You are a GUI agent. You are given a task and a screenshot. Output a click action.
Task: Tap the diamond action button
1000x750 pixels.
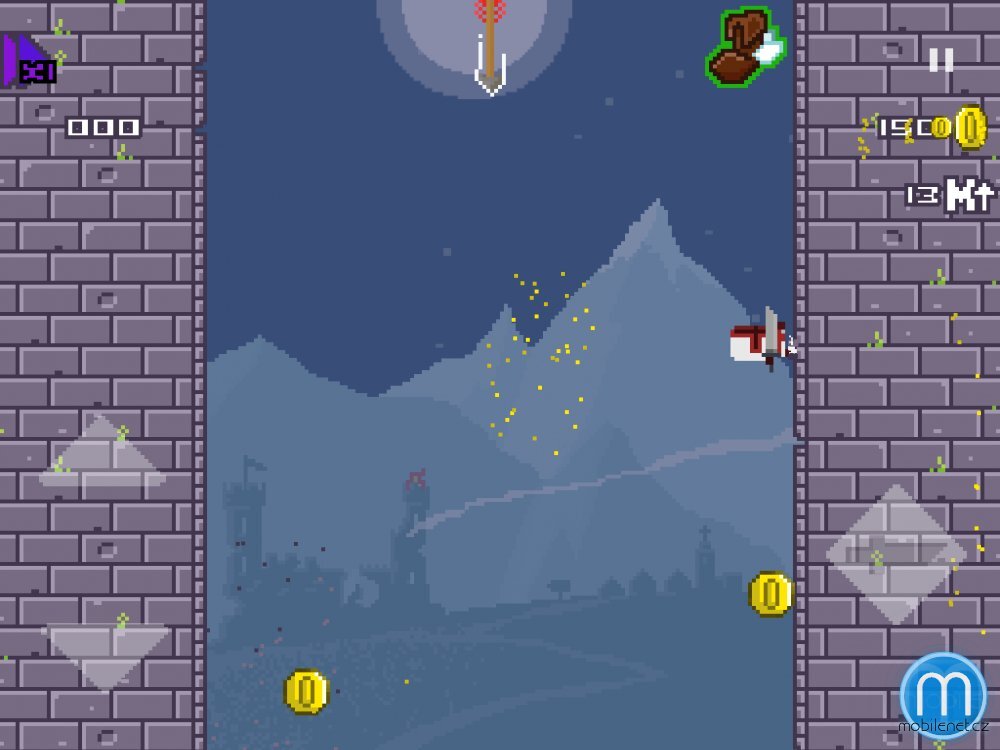coord(895,555)
